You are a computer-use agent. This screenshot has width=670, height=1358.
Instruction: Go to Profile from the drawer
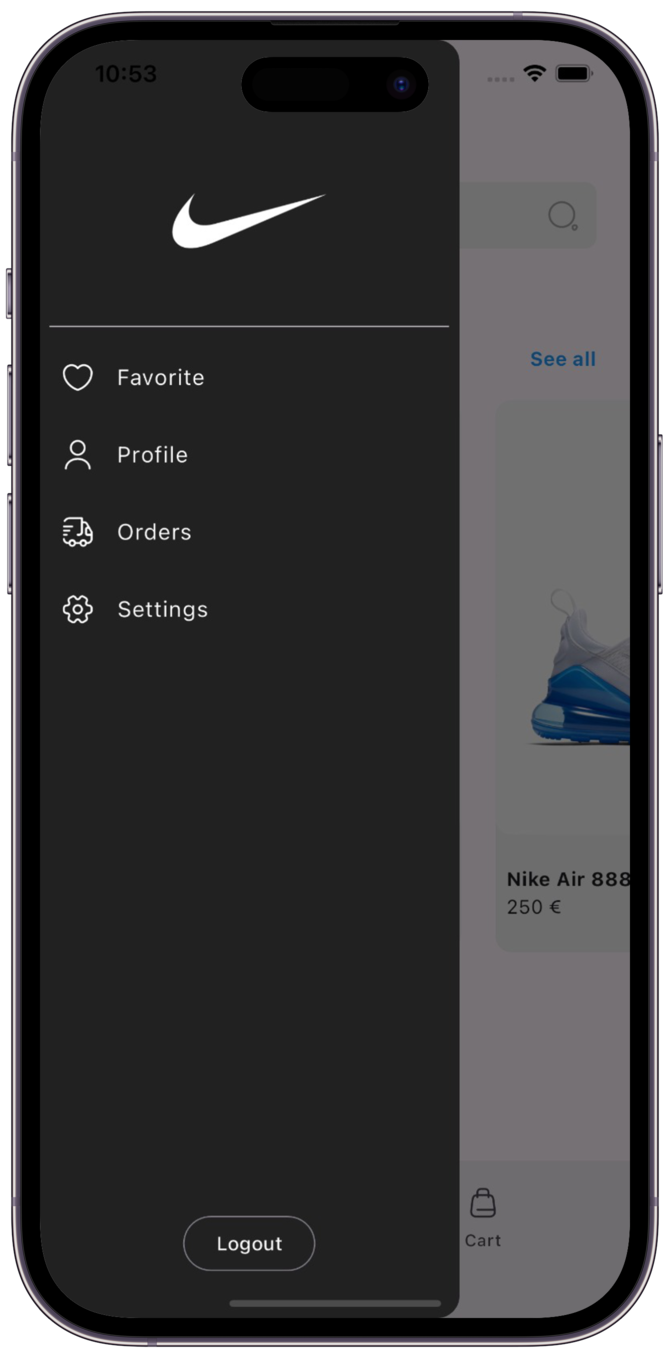coord(152,455)
